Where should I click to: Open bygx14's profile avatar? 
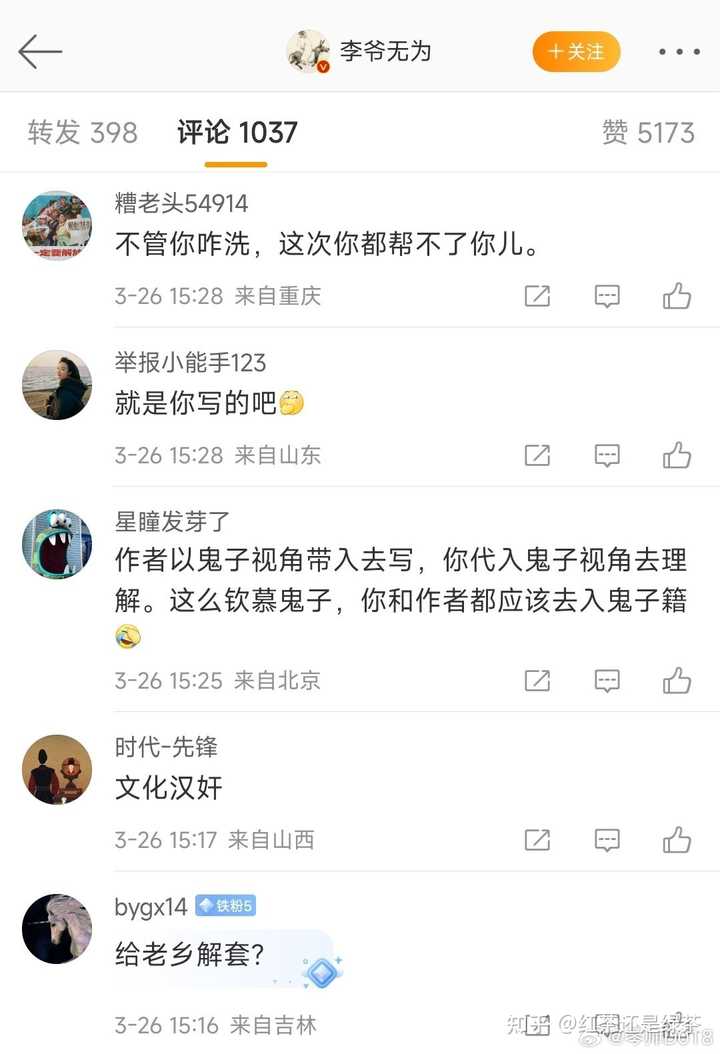(x=57, y=929)
